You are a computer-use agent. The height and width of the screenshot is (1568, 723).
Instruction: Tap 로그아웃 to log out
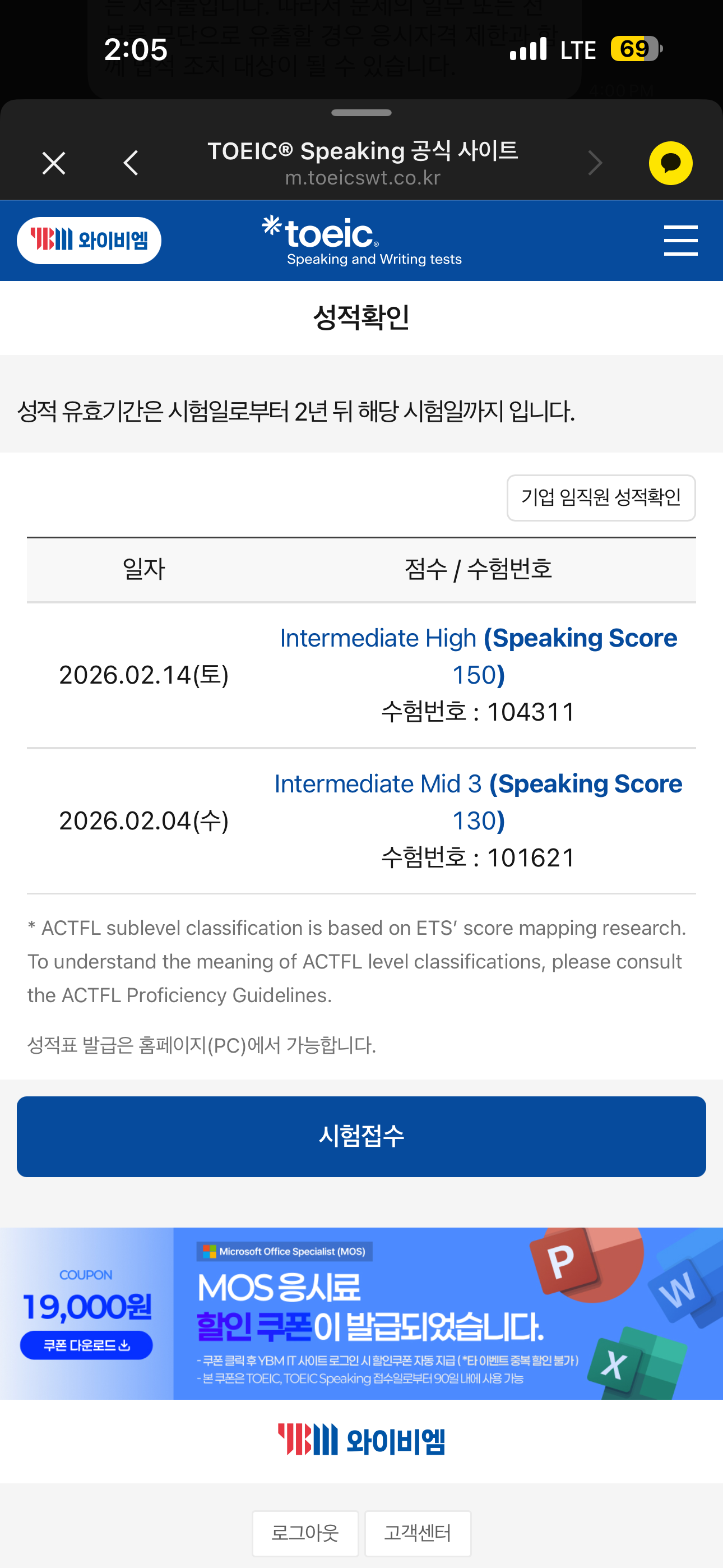click(x=305, y=1533)
